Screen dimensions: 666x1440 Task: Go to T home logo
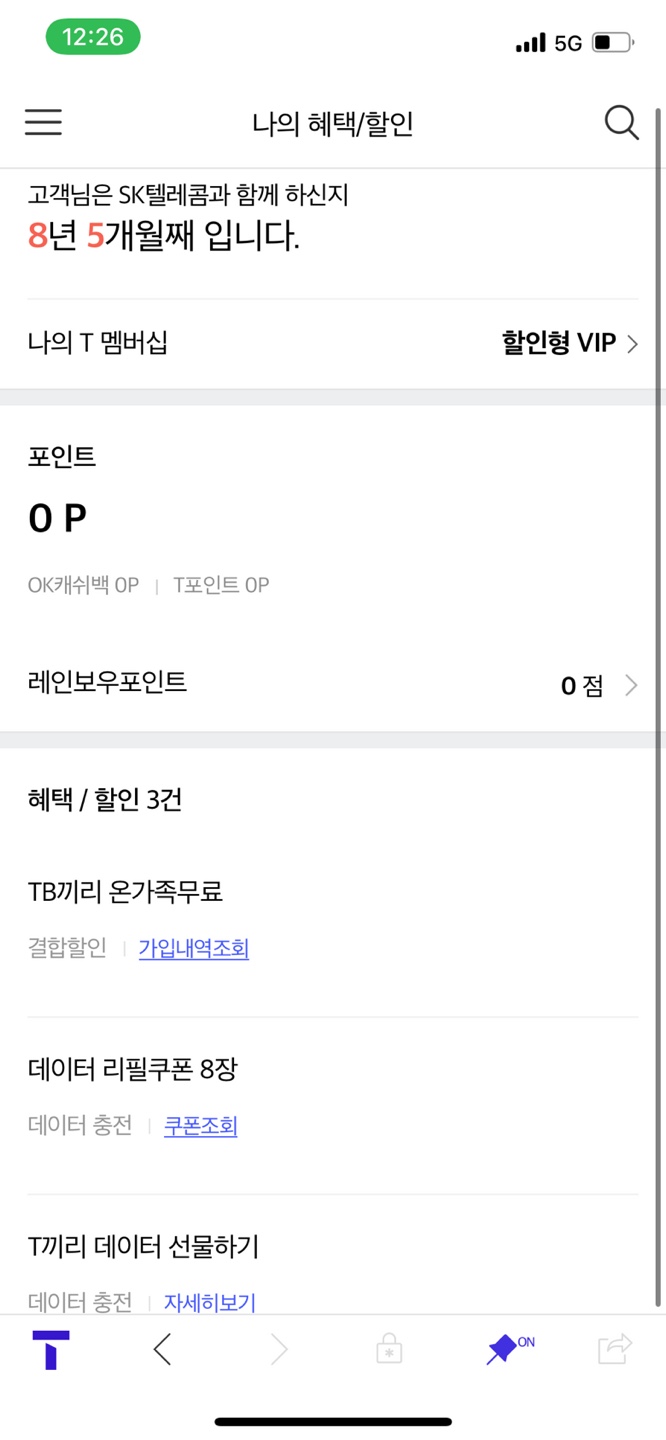point(50,1350)
